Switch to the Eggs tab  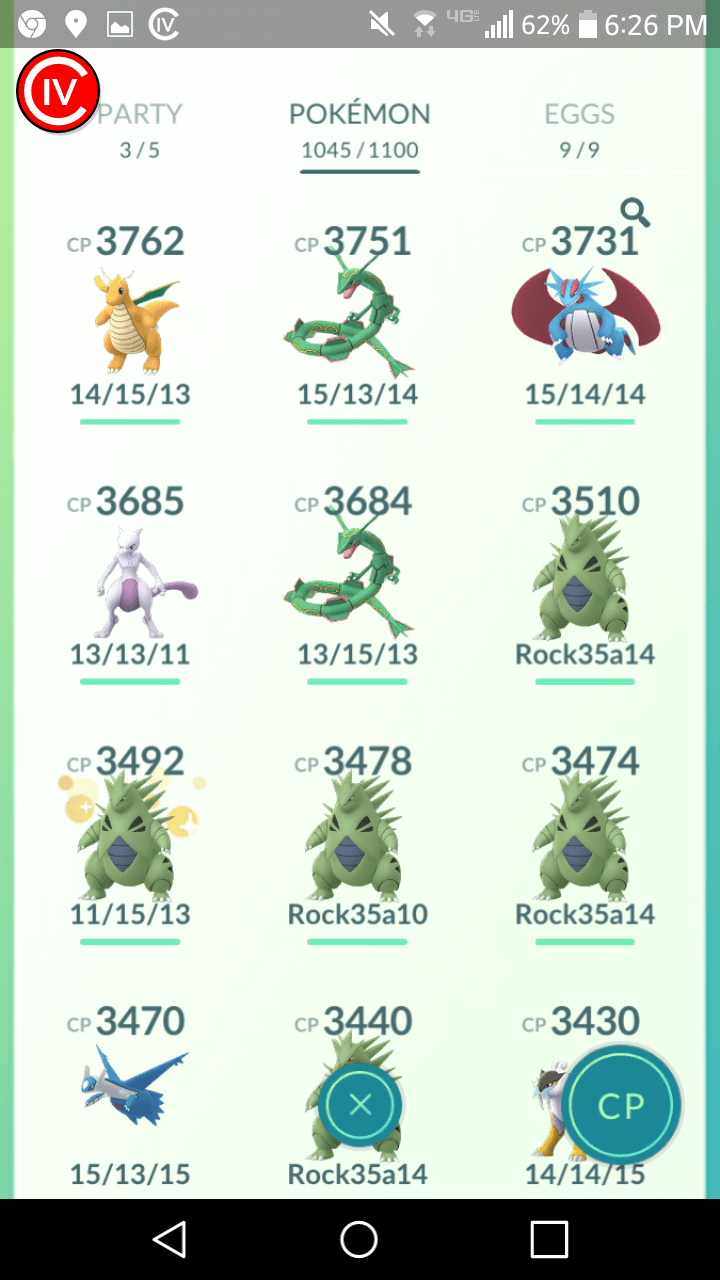click(579, 131)
